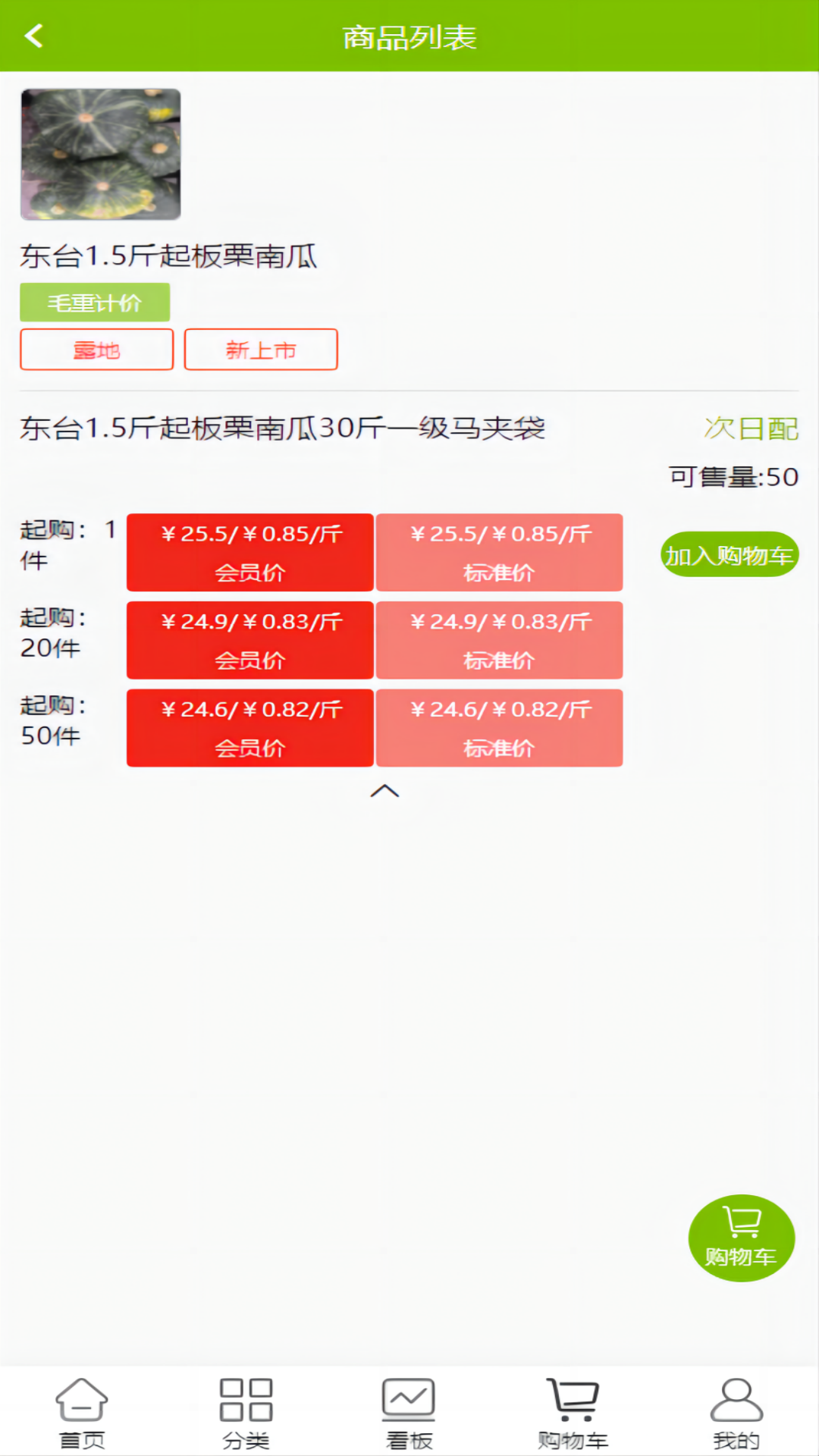Viewport: 819px width, 1456px height.
Task: Tap 加入购物车 button
Action: 729,554
